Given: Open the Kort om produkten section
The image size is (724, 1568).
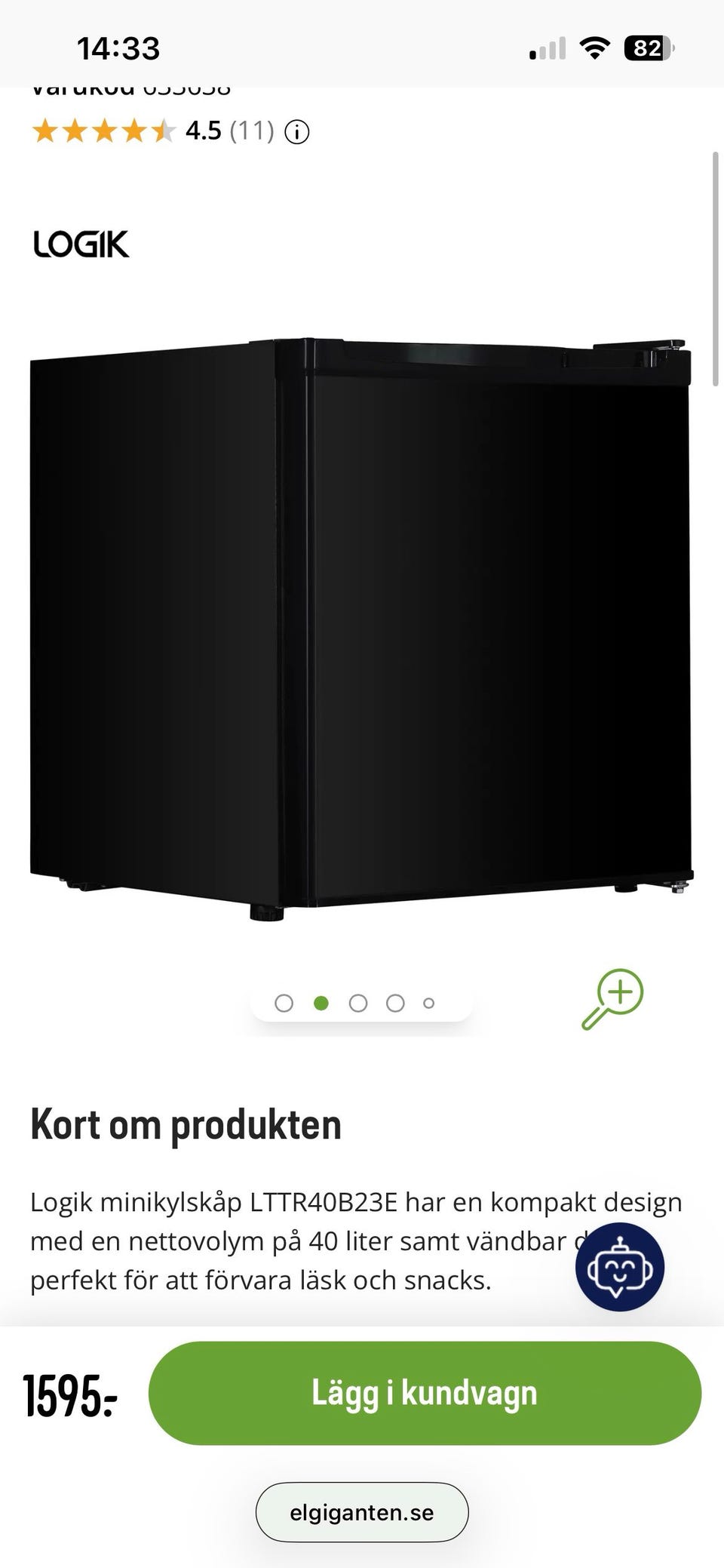Looking at the screenshot, I should click(x=186, y=1125).
